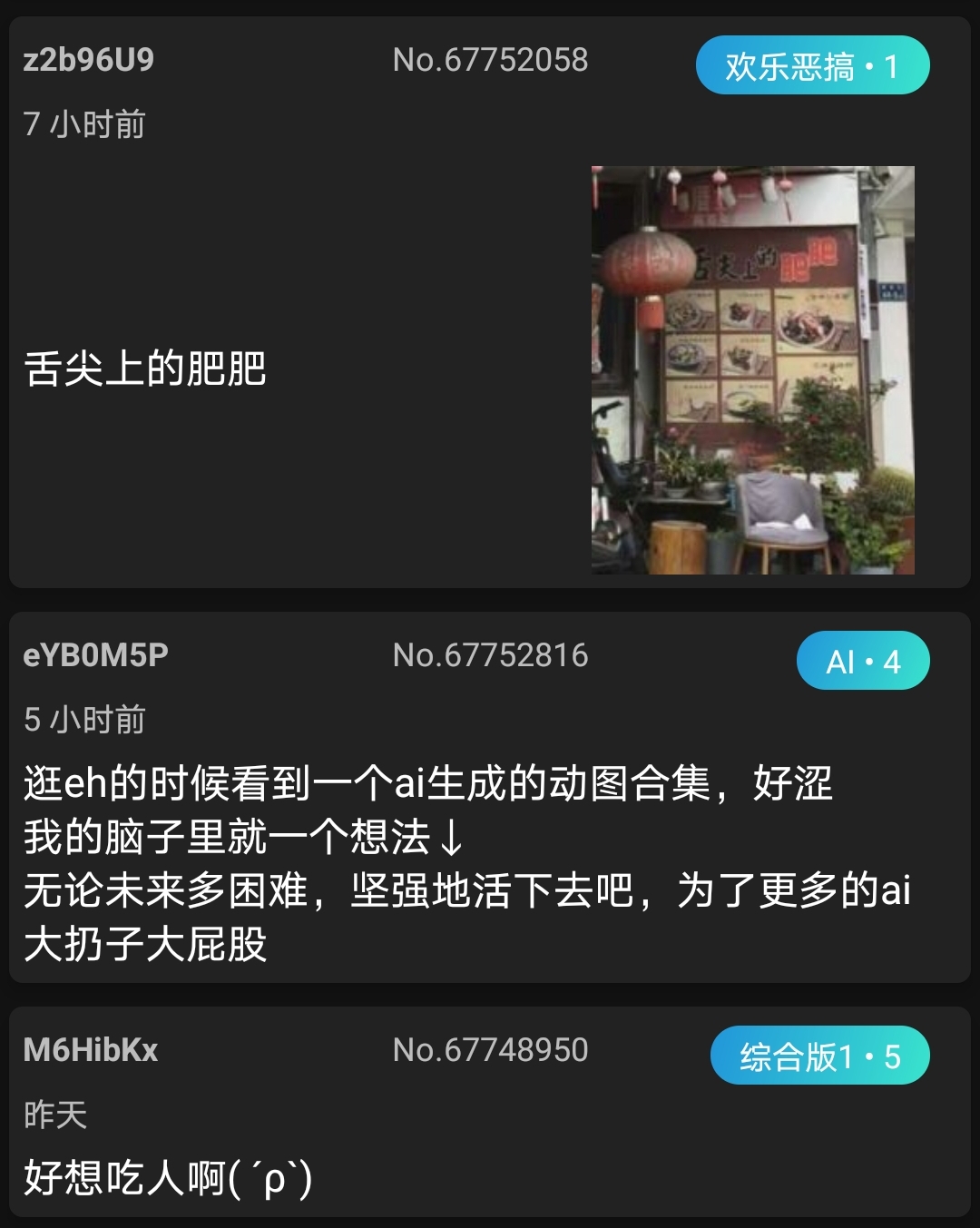980x1228 pixels.
Task: Open the 欢乐恶搞 board chip
Action: tap(812, 65)
